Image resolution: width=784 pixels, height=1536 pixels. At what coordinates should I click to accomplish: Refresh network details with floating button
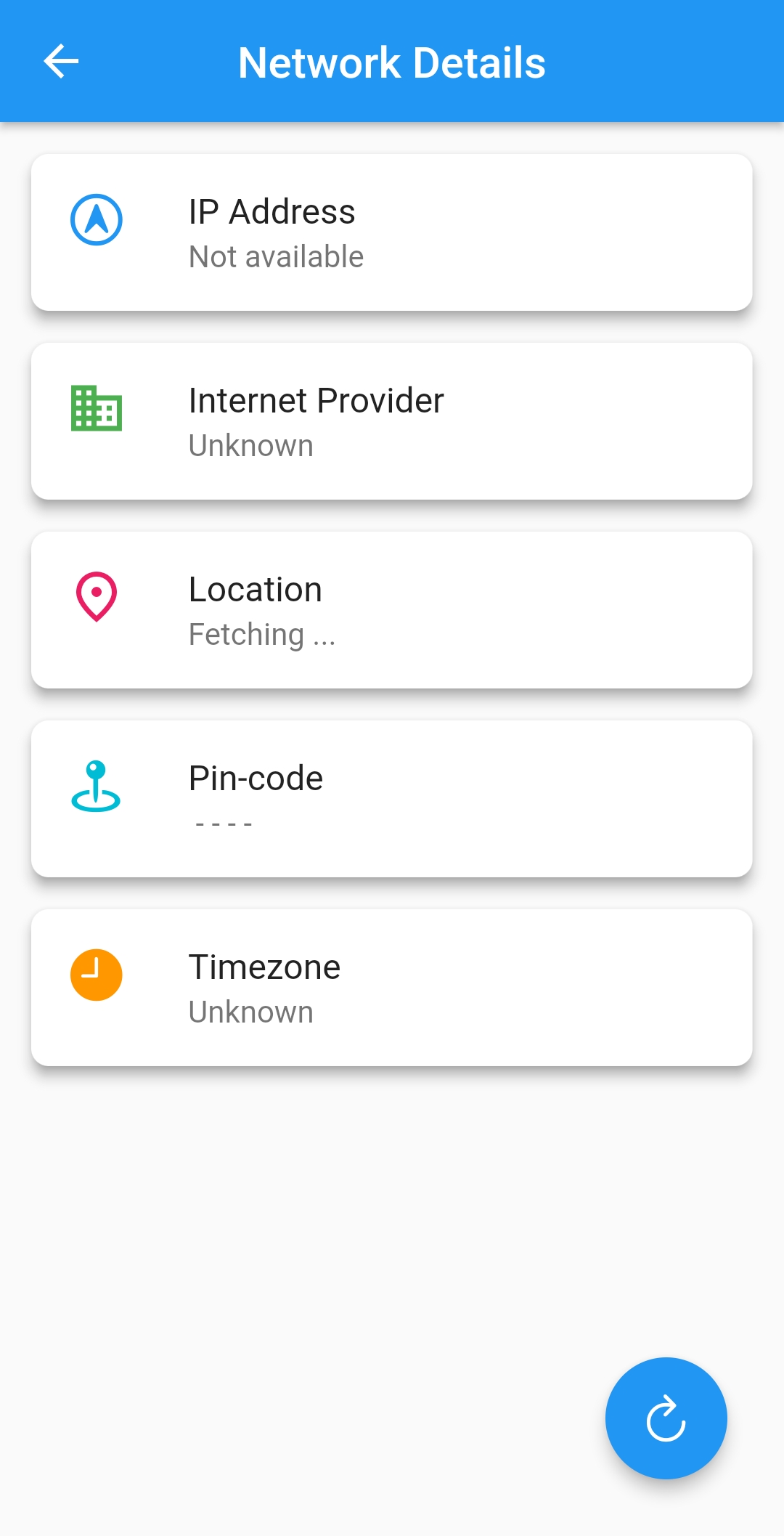(x=666, y=1418)
